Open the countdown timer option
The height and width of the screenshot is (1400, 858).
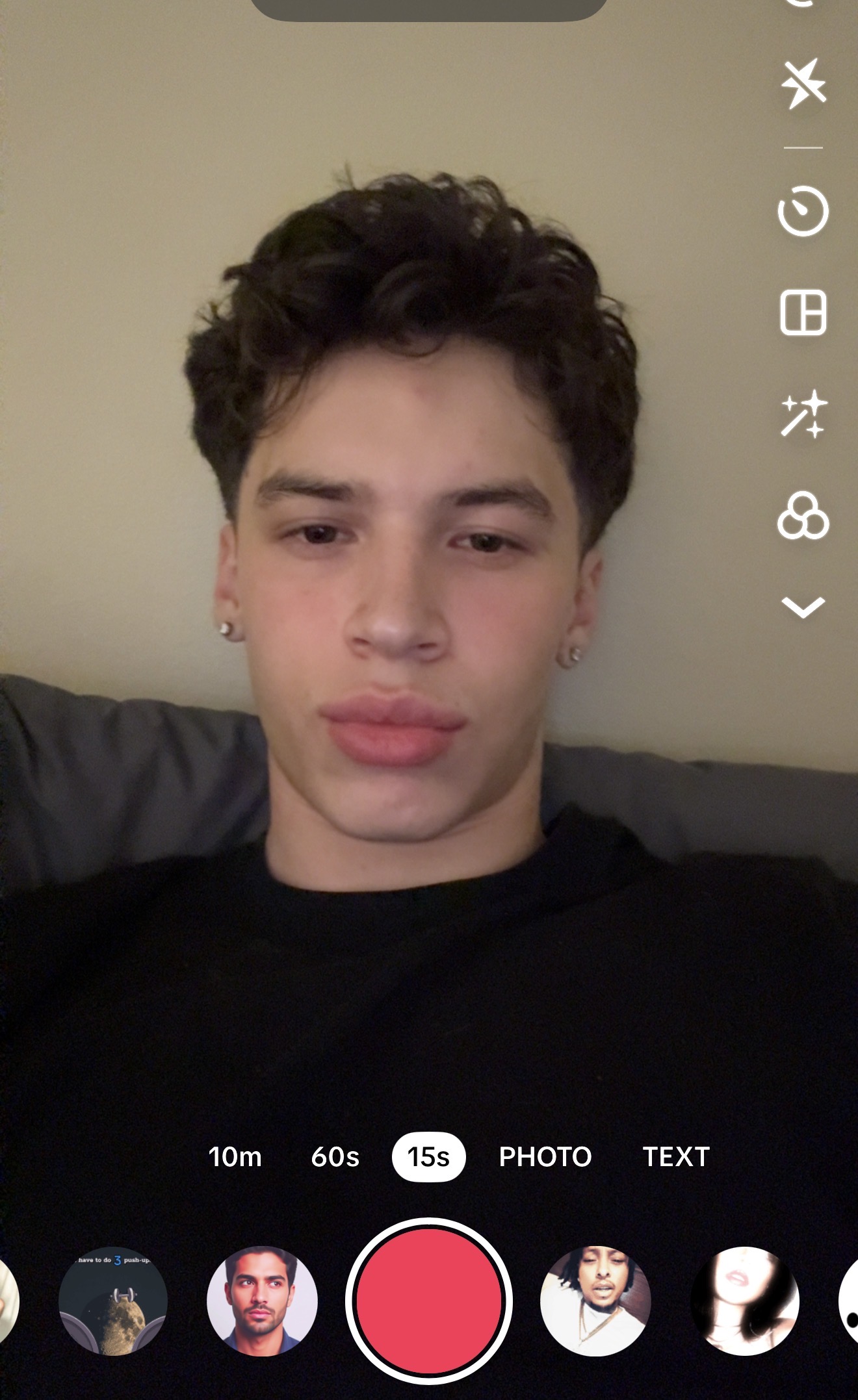coord(803,211)
